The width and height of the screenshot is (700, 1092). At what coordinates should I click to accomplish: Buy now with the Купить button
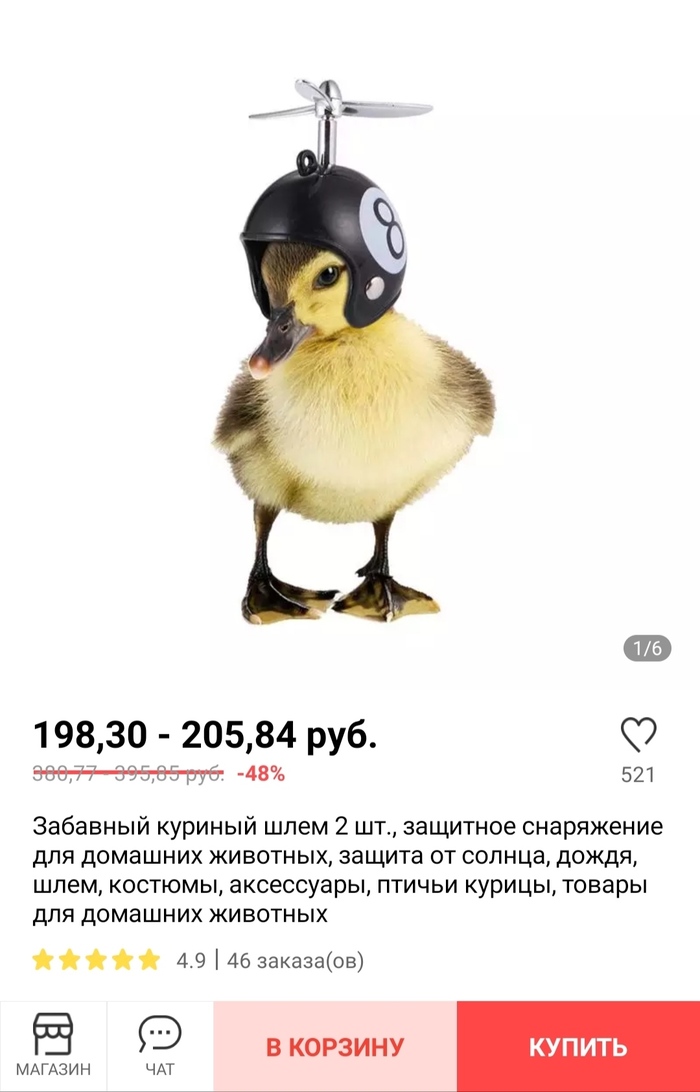click(x=578, y=1047)
